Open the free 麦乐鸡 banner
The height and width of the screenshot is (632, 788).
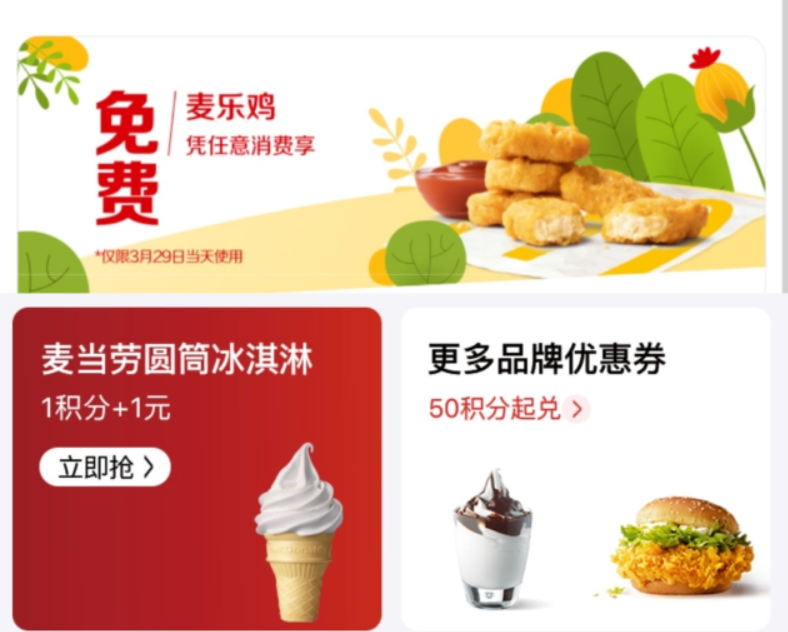pos(390,165)
